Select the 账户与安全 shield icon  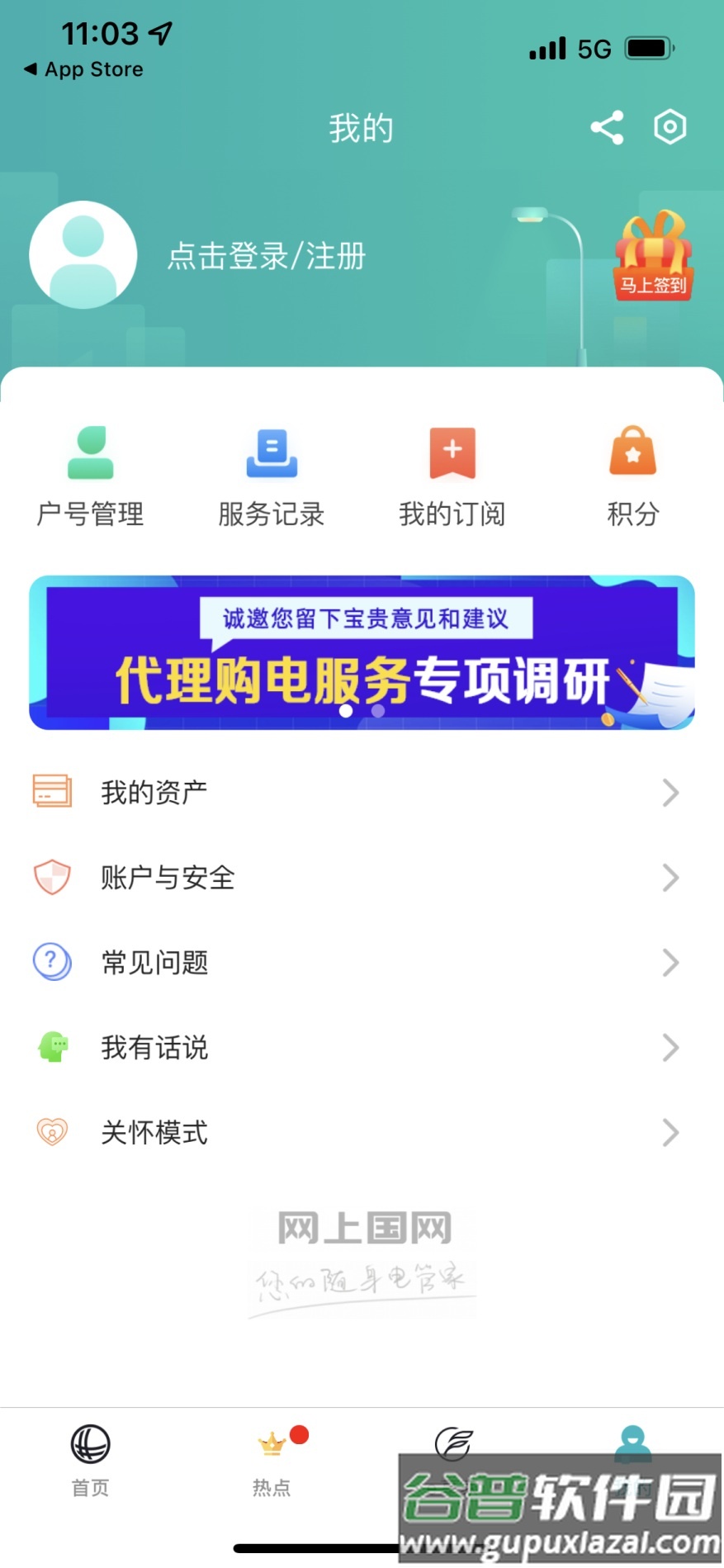click(x=50, y=877)
